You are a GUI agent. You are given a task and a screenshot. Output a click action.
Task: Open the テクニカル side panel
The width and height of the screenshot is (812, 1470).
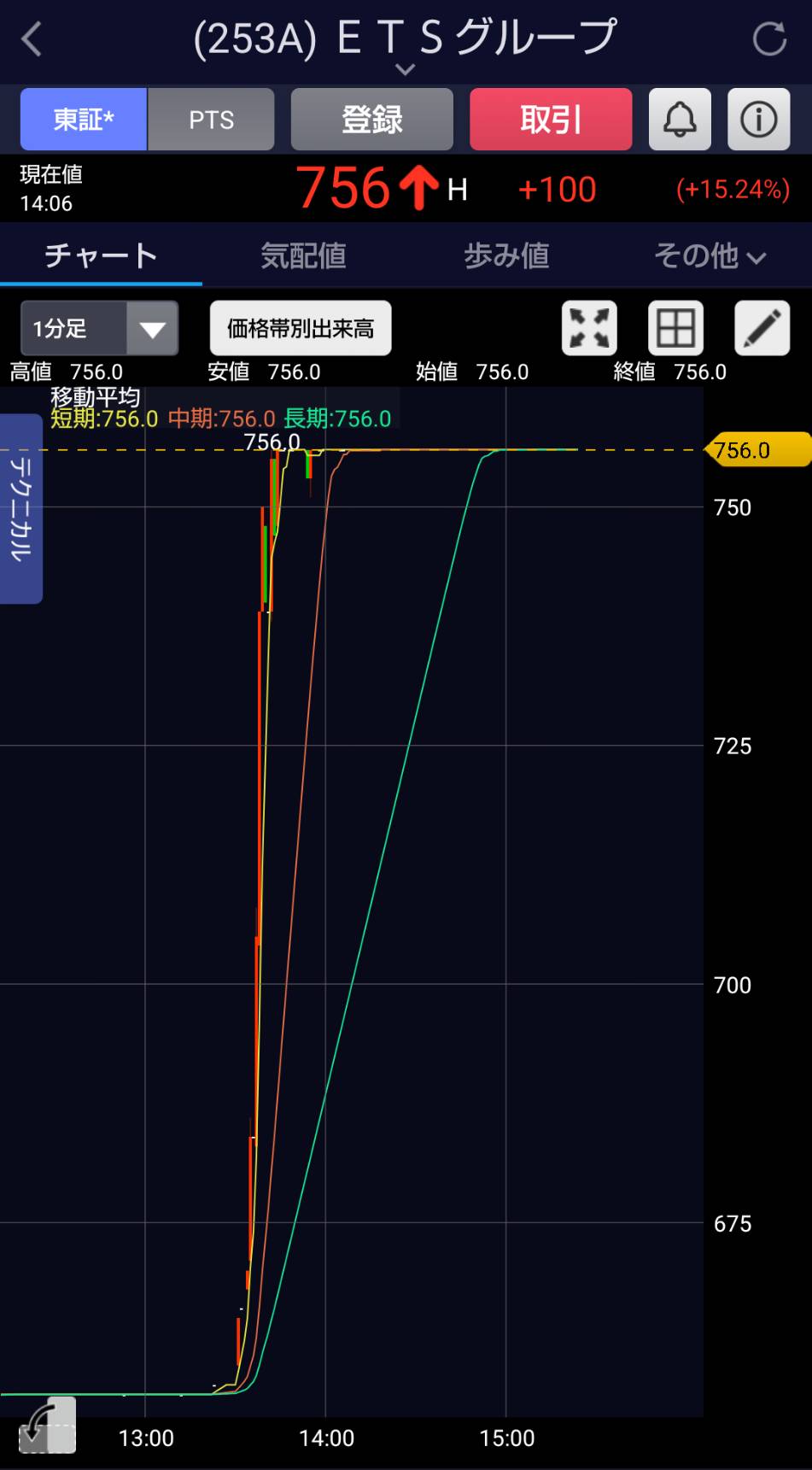click(x=20, y=509)
